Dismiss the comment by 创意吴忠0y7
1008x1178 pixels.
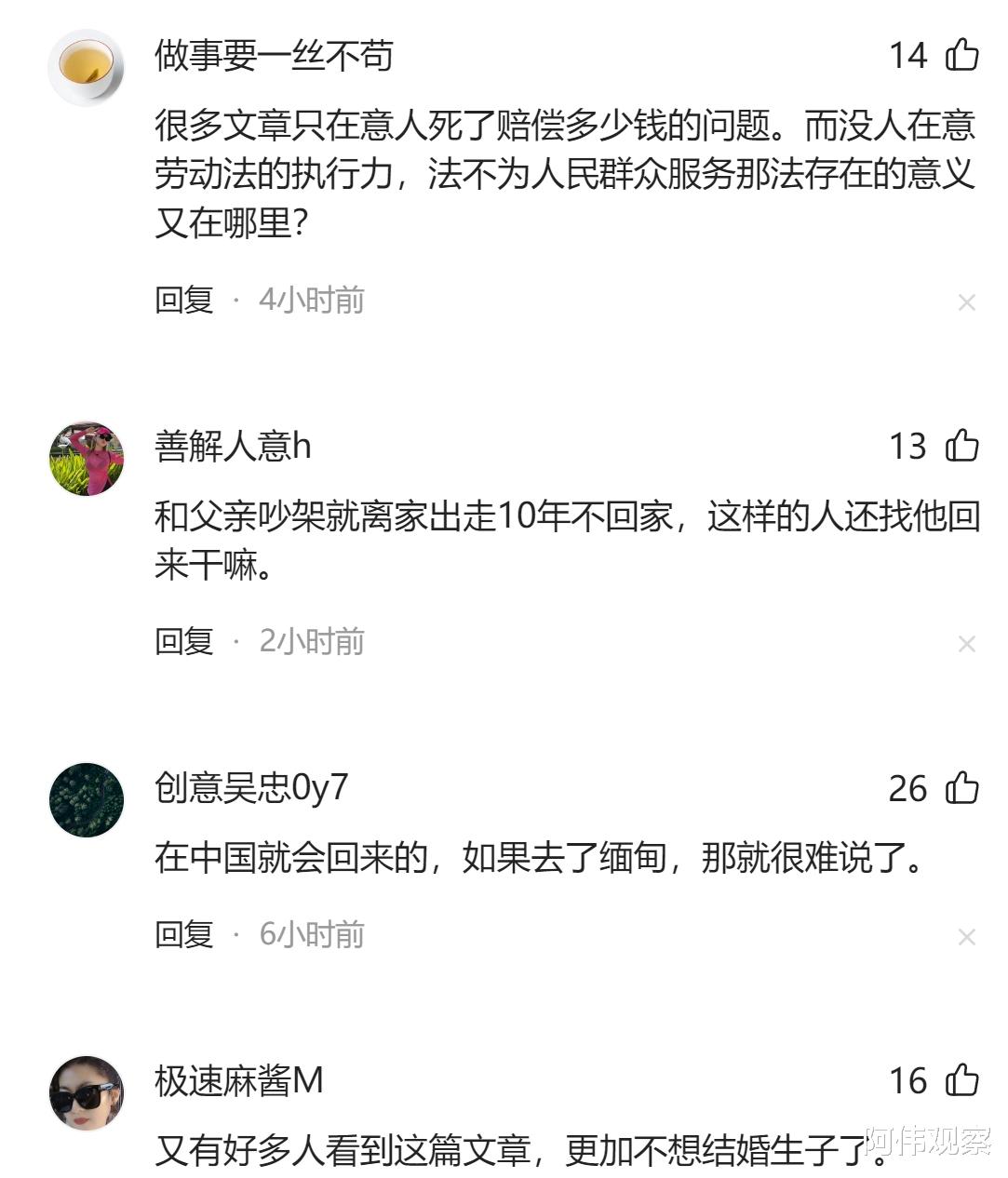[966, 937]
